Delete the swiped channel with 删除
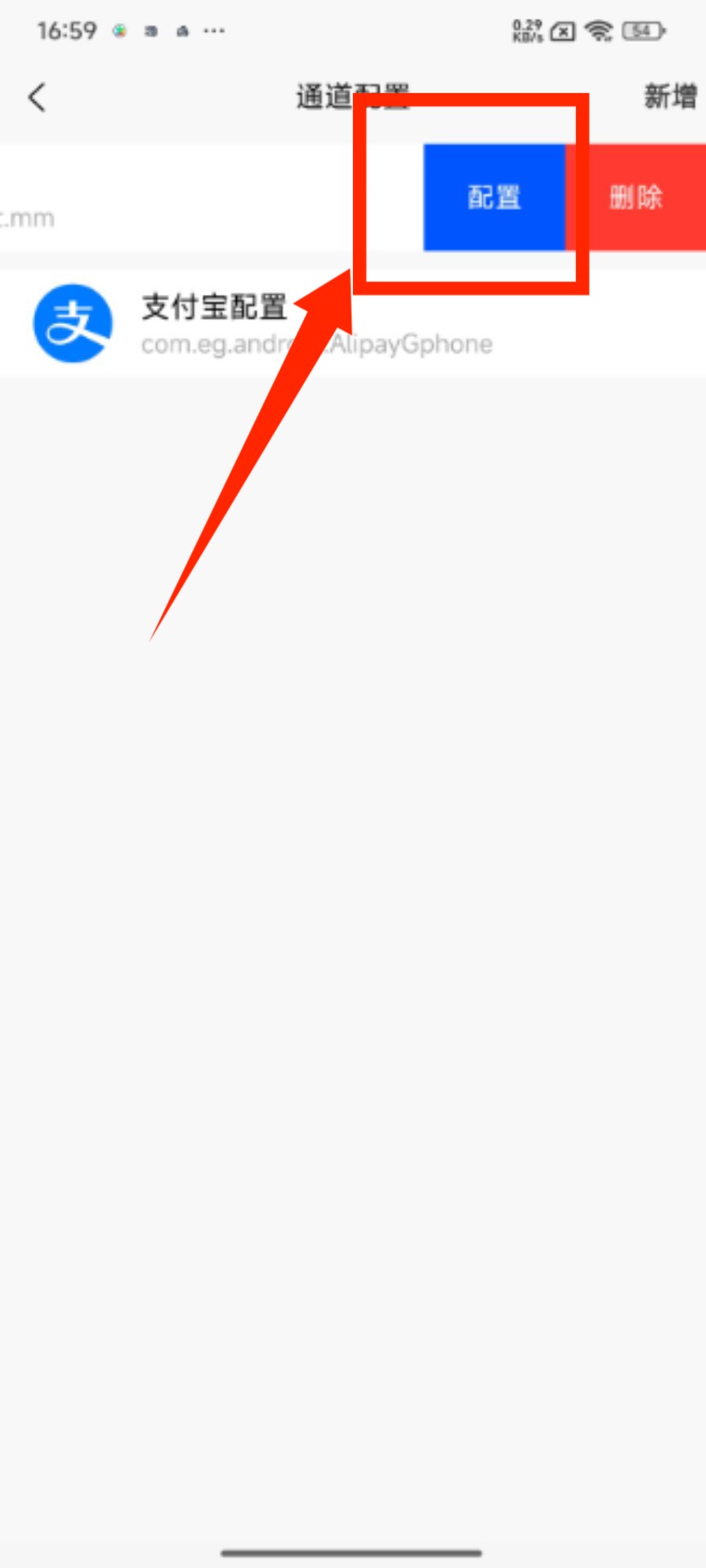706x1568 pixels. pos(637,197)
